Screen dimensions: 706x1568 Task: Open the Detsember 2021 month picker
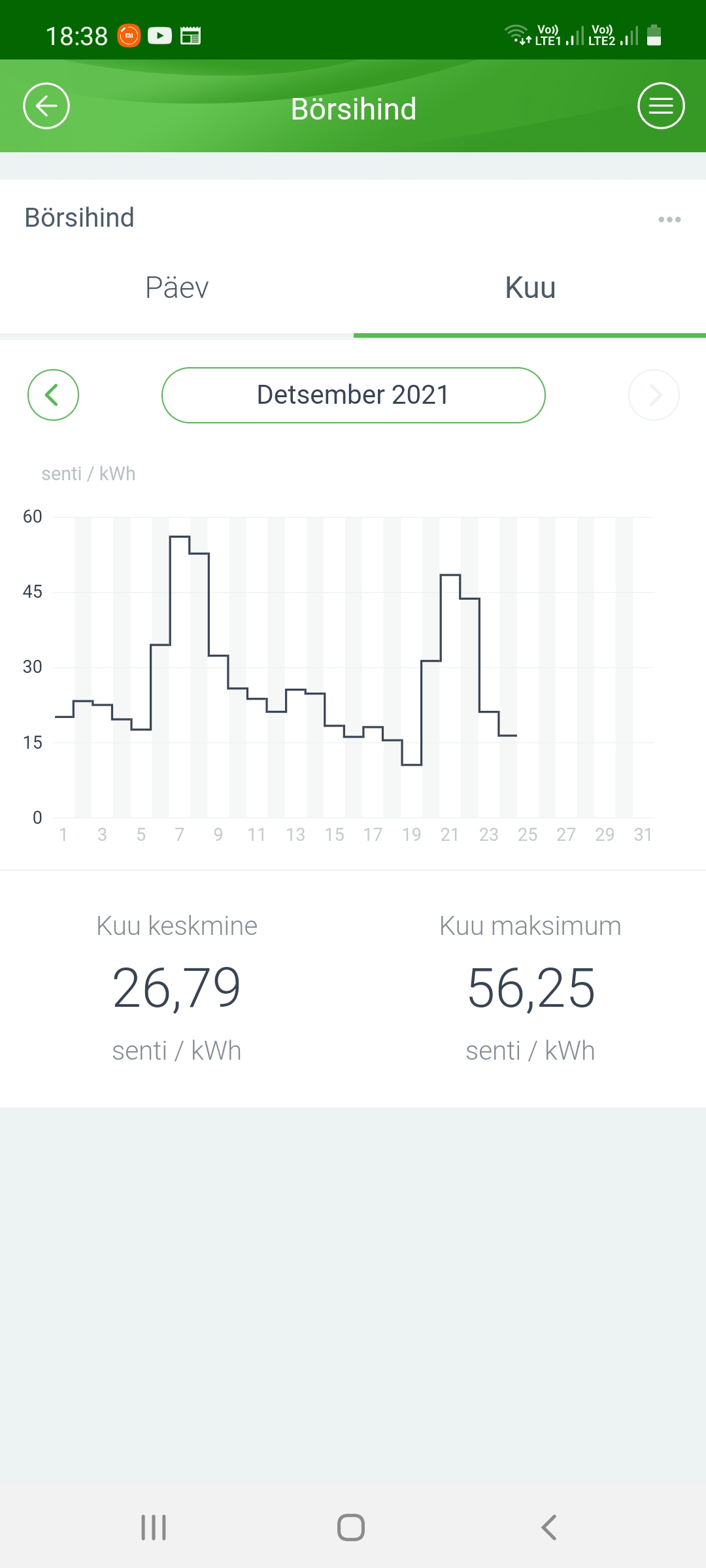tap(354, 395)
